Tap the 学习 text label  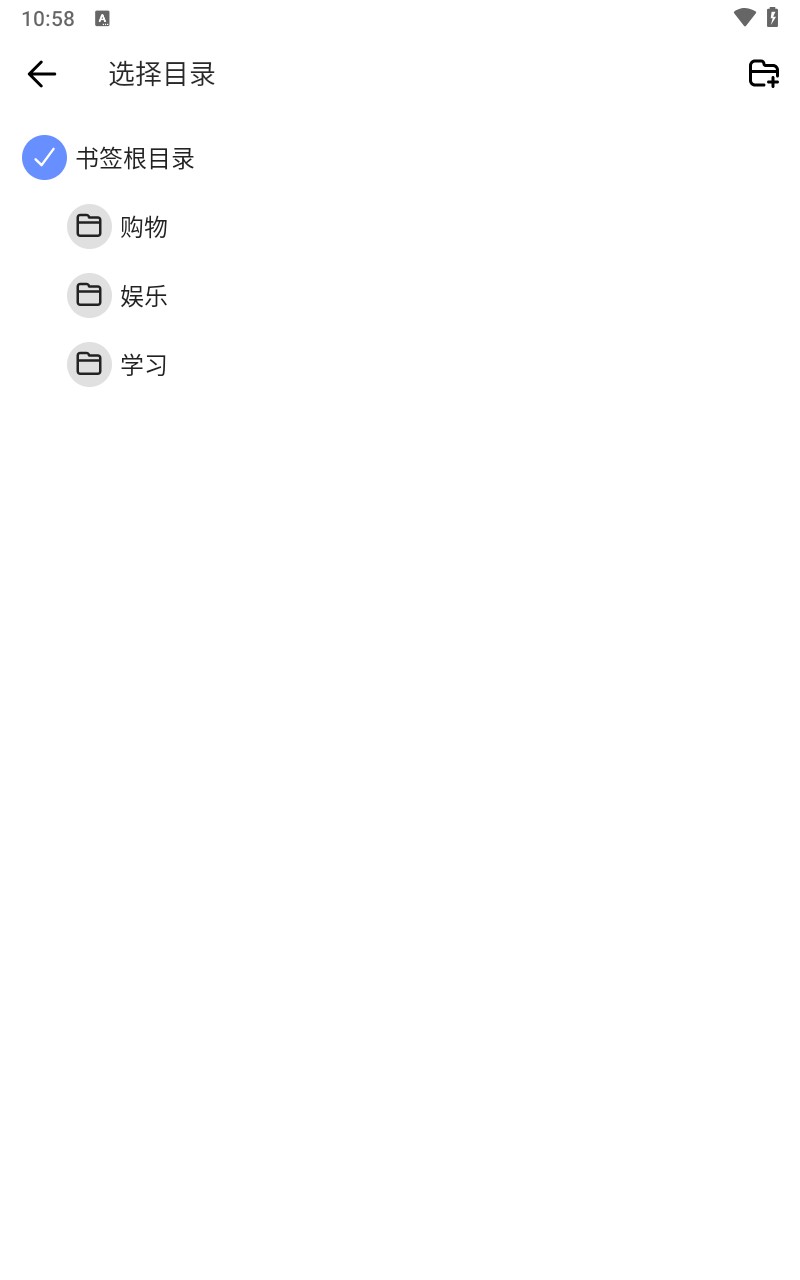145,364
